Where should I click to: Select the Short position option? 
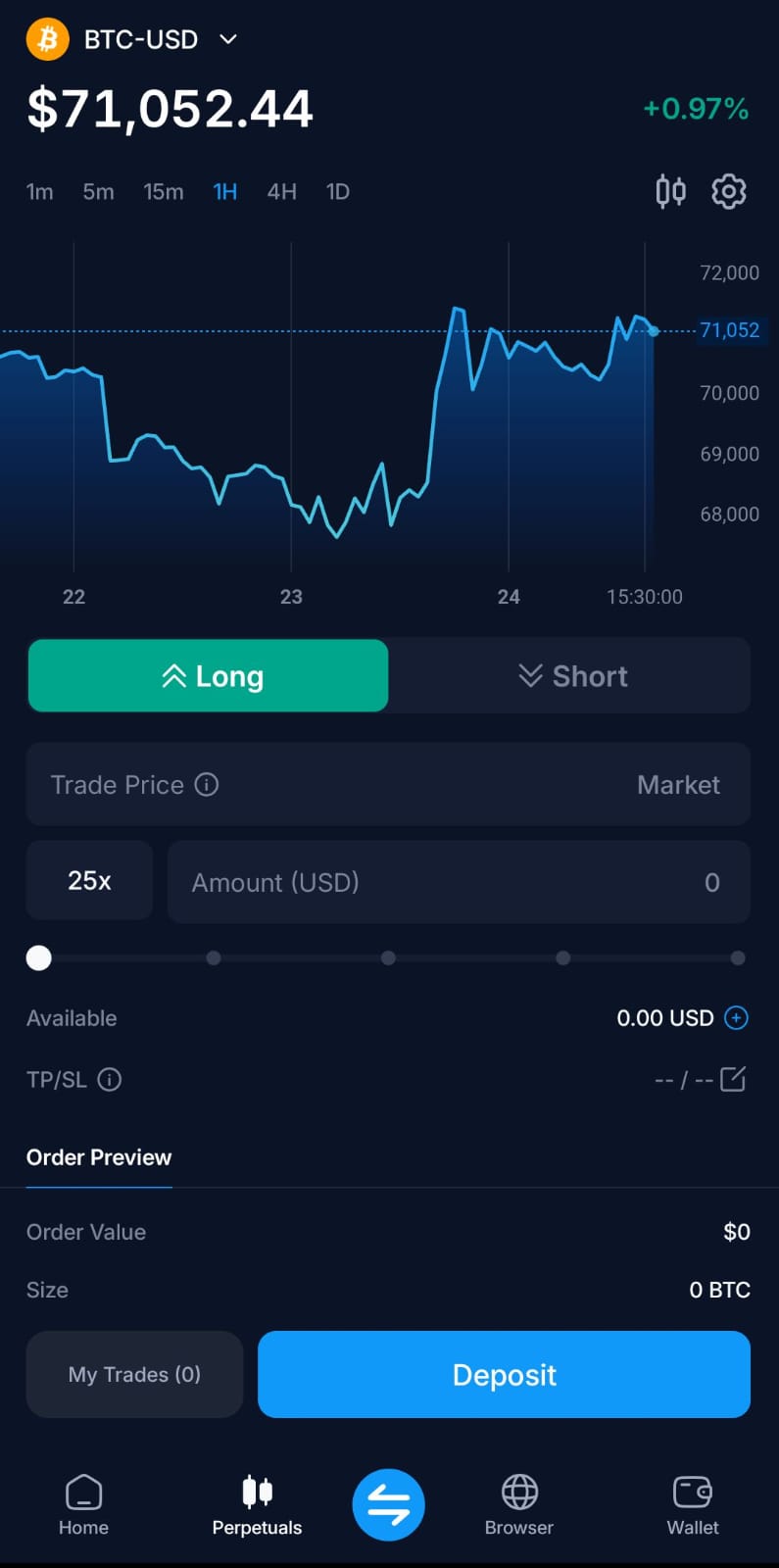click(571, 676)
